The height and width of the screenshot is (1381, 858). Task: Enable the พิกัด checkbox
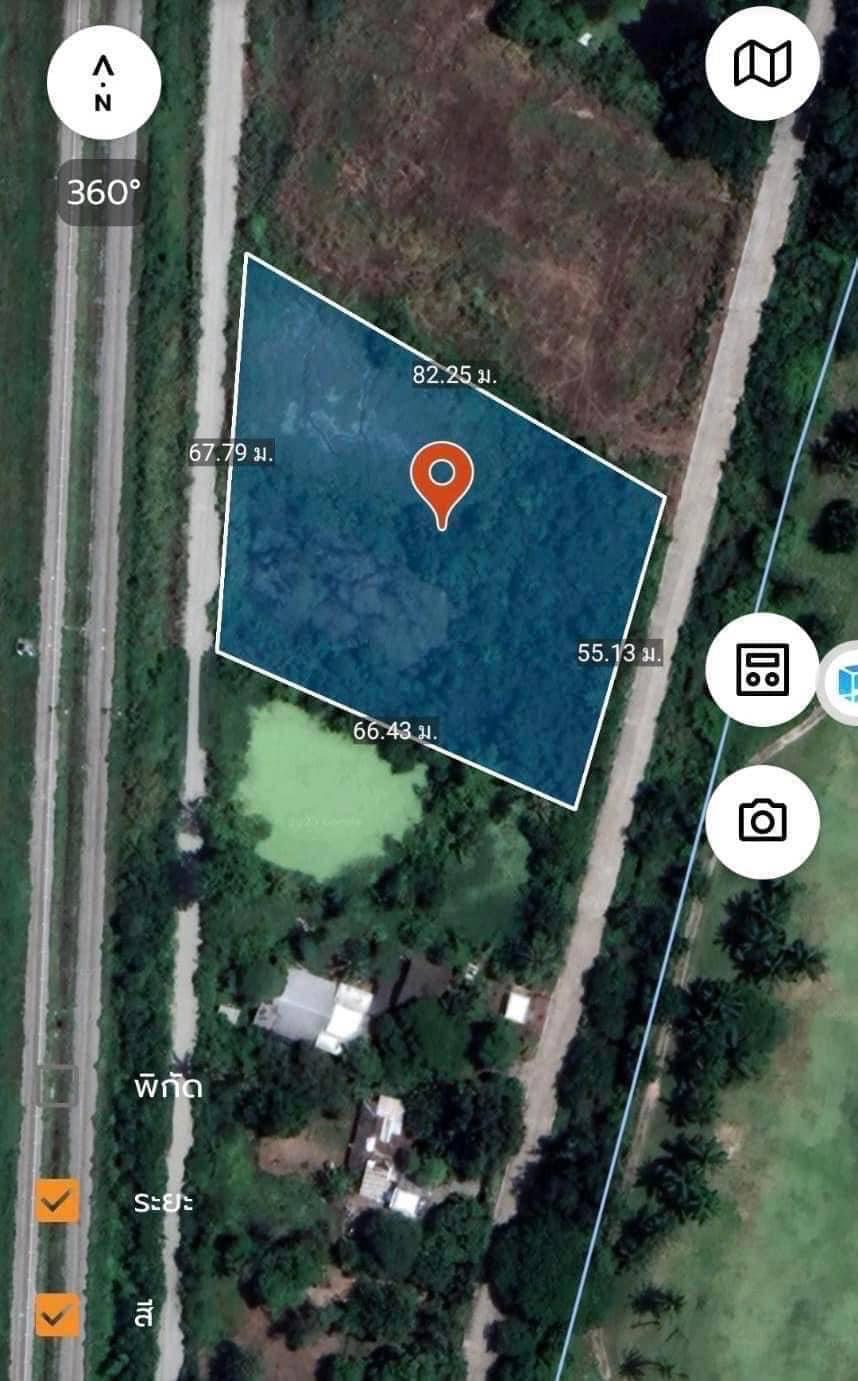(x=57, y=1086)
